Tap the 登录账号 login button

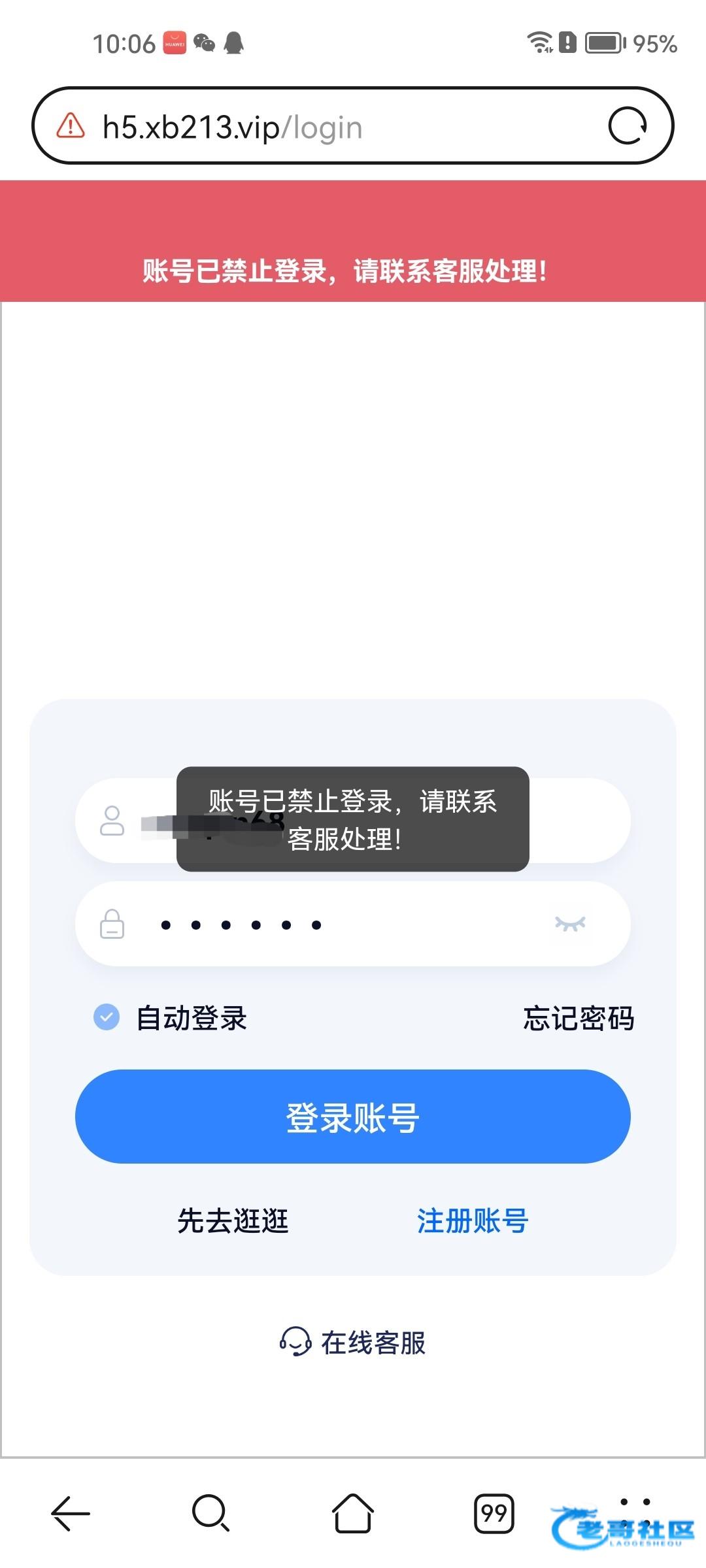353,1117
